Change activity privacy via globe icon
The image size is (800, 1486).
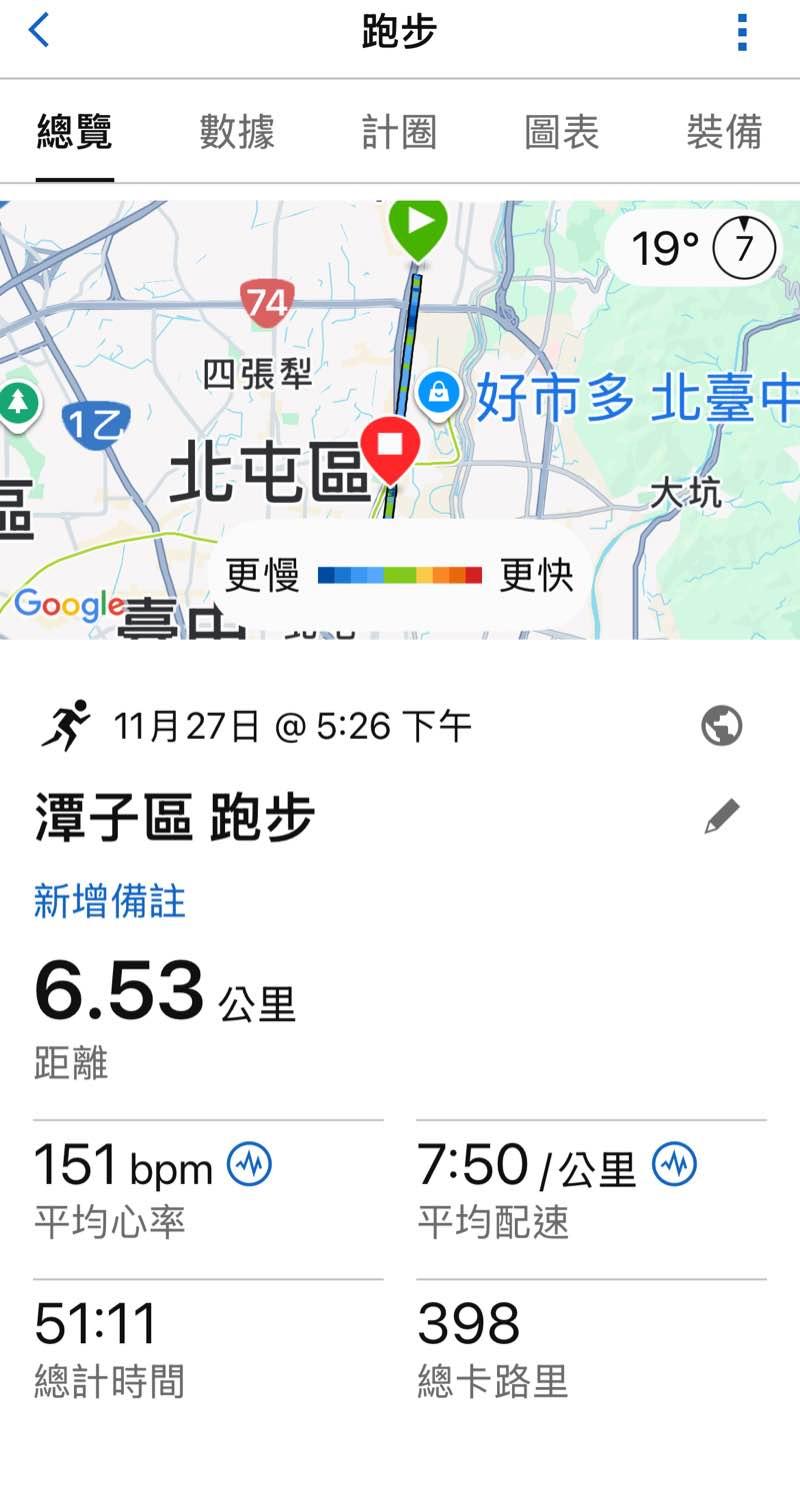[721, 726]
